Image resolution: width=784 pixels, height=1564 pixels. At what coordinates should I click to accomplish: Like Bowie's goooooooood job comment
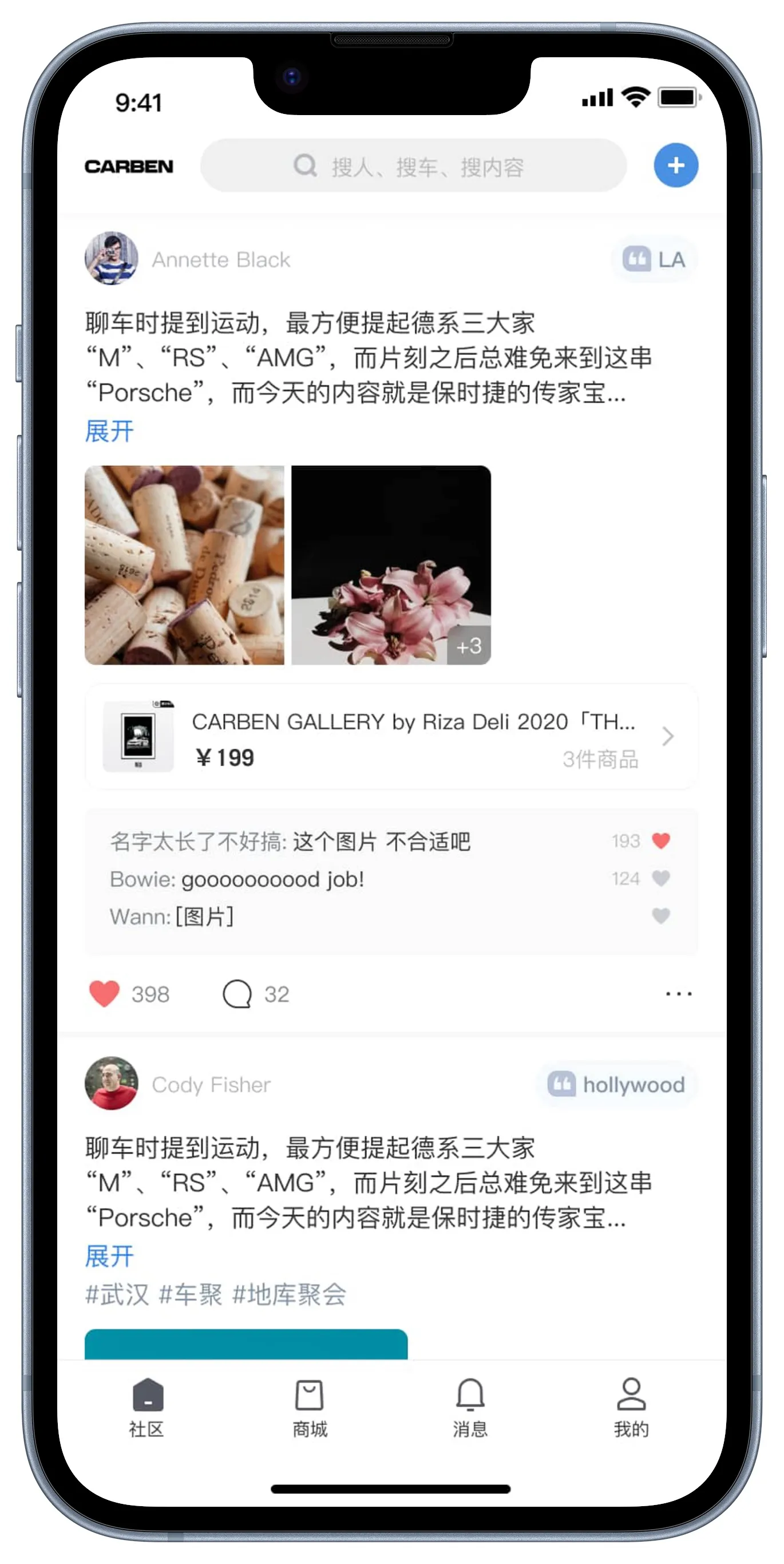click(660, 878)
